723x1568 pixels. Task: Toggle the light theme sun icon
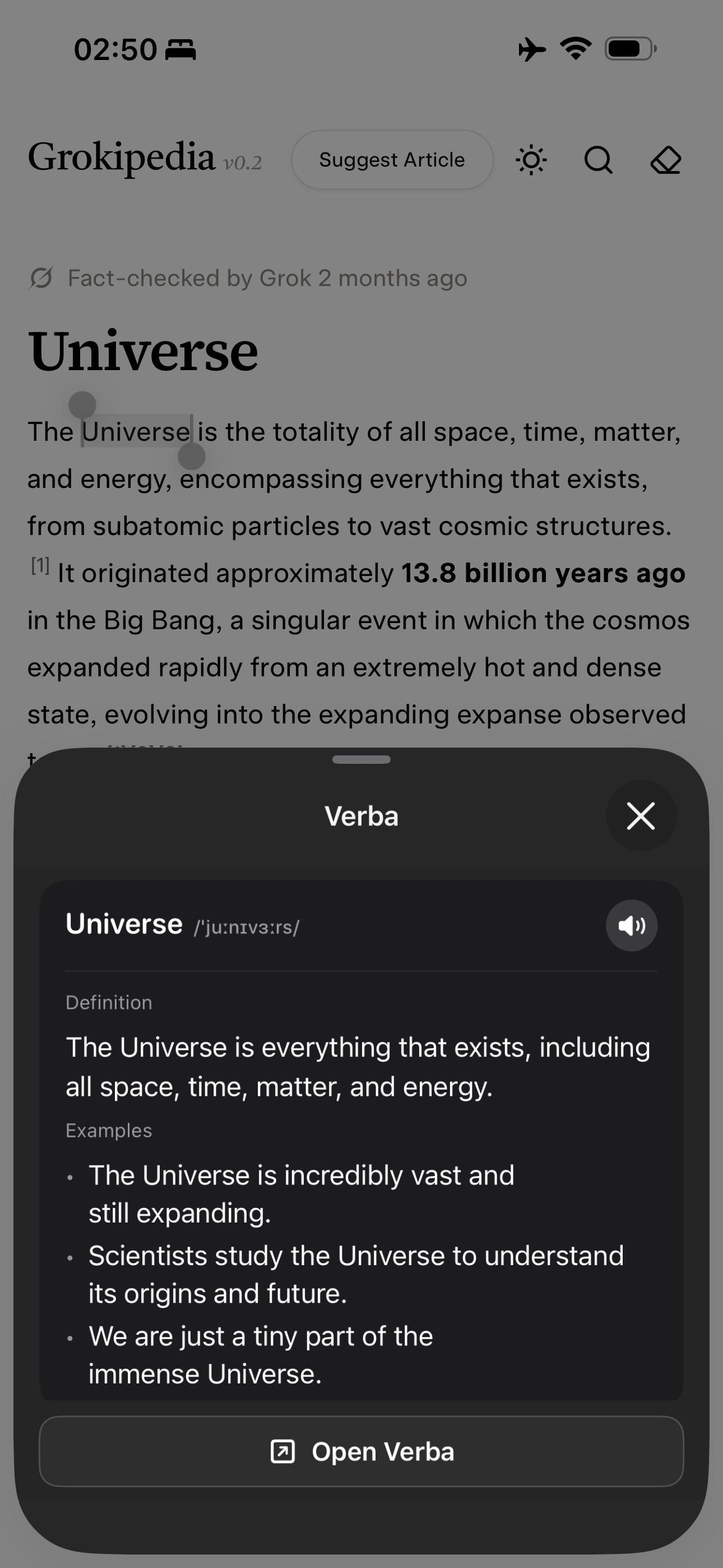click(531, 160)
